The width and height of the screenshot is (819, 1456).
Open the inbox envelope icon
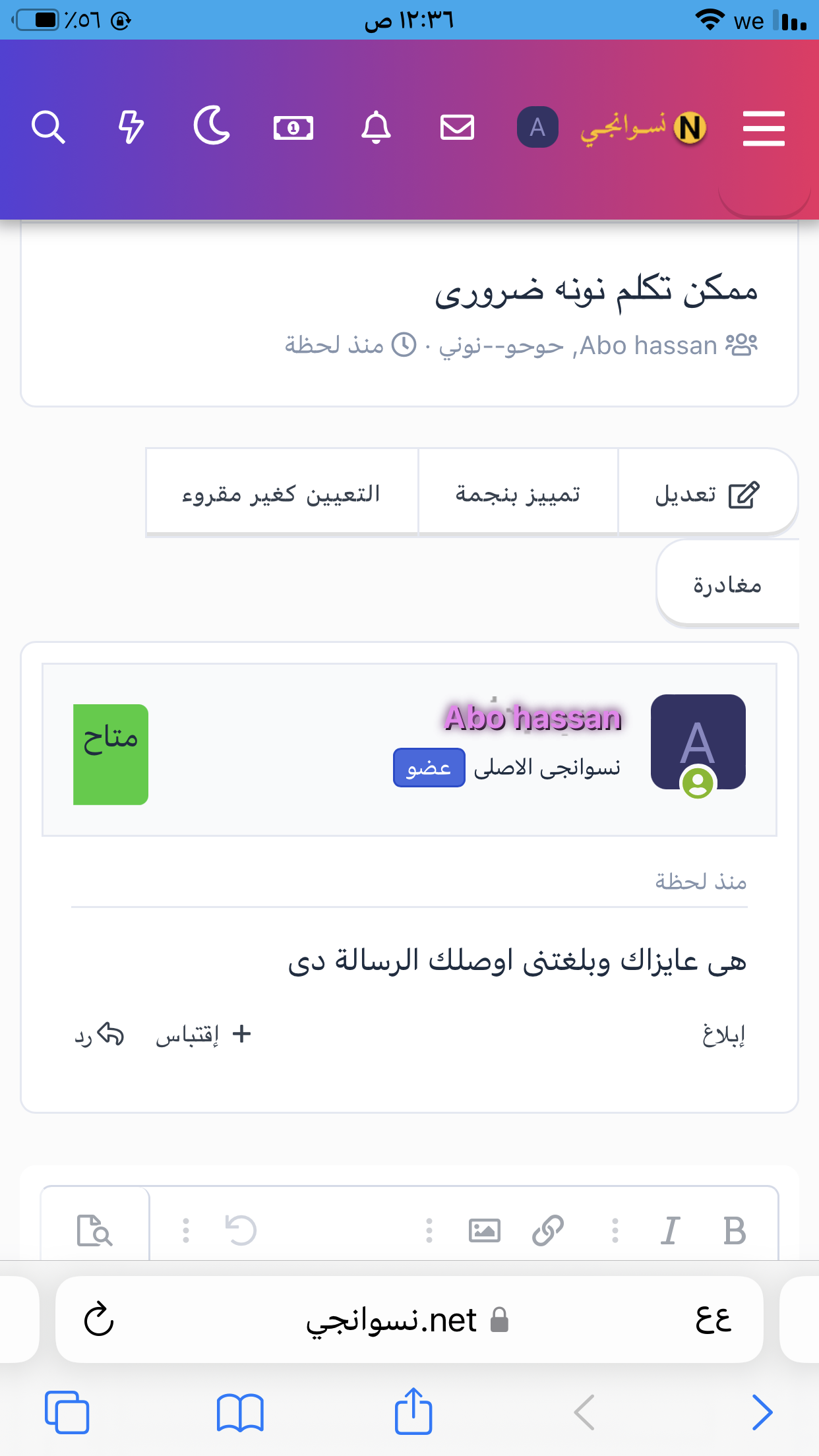point(457,127)
